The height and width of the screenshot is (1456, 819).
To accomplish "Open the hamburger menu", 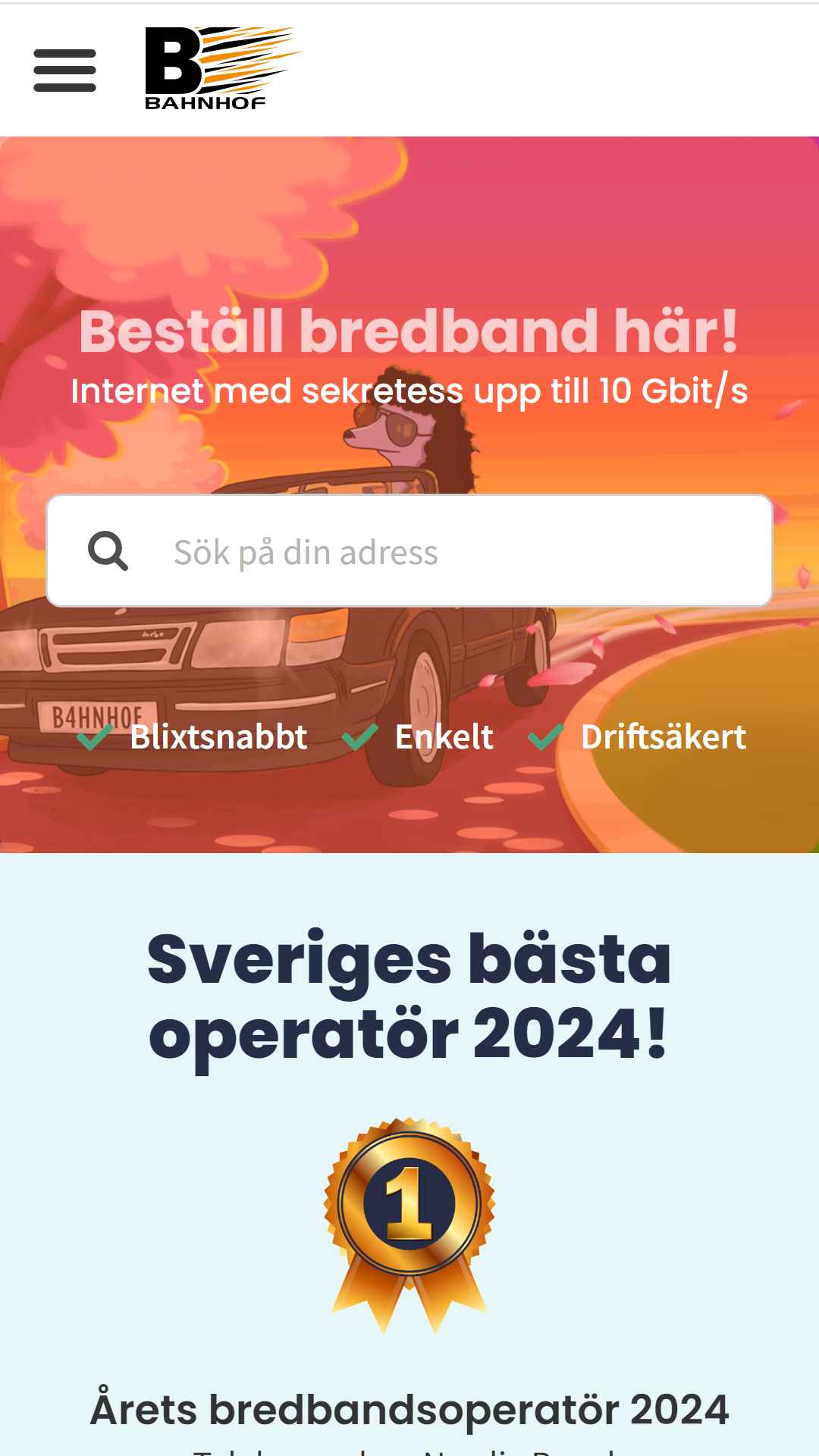I will 64,71.
